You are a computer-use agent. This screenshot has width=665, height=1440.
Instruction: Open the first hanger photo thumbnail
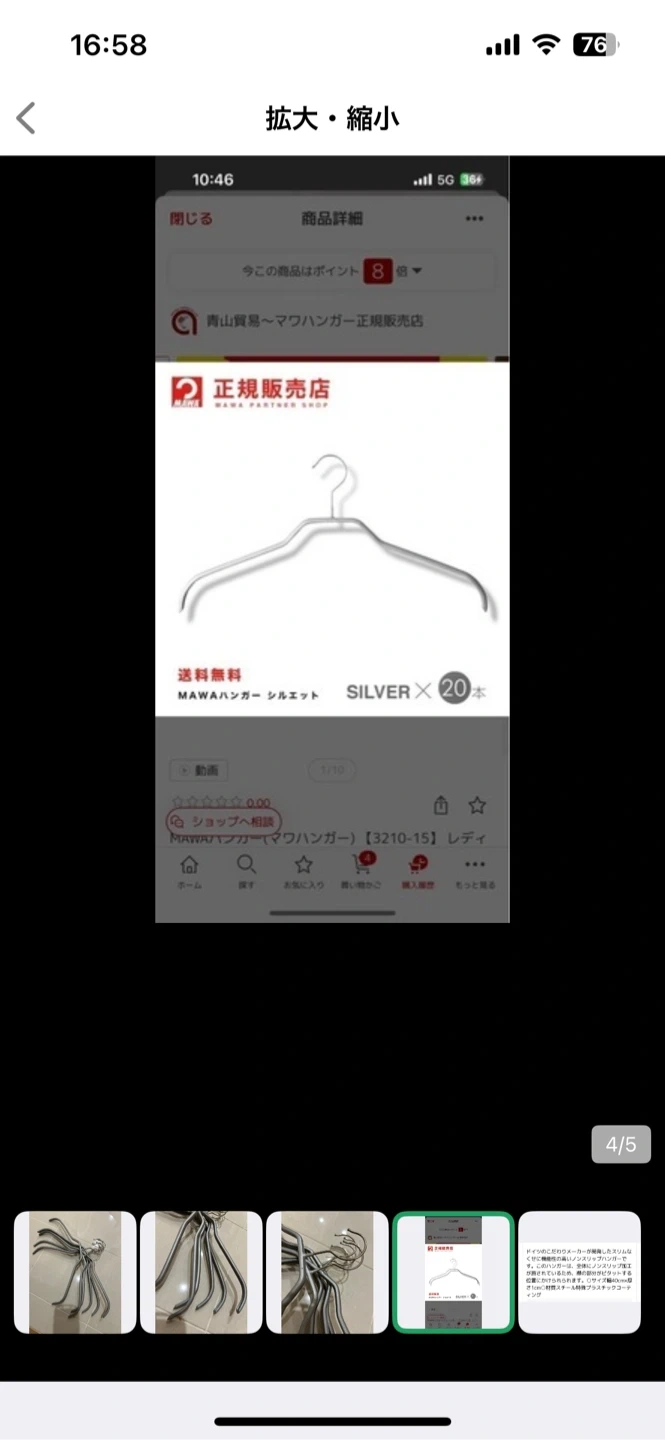75,1272
